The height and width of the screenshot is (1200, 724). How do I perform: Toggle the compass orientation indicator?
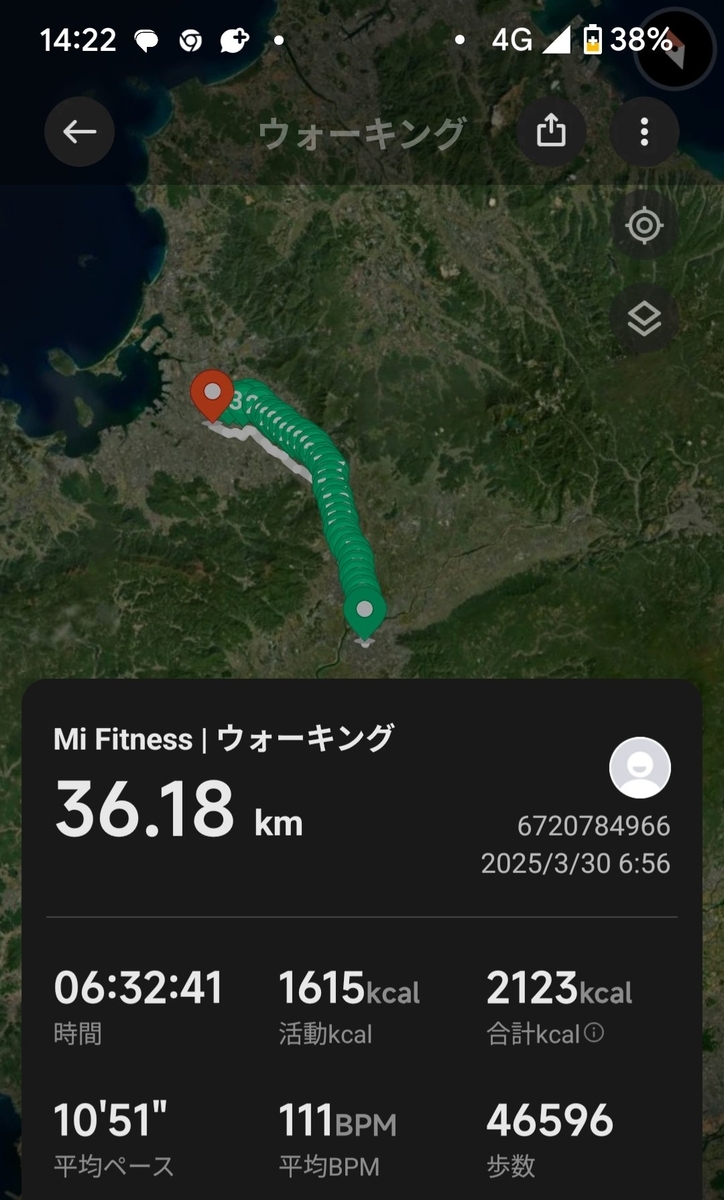point(676,48)
